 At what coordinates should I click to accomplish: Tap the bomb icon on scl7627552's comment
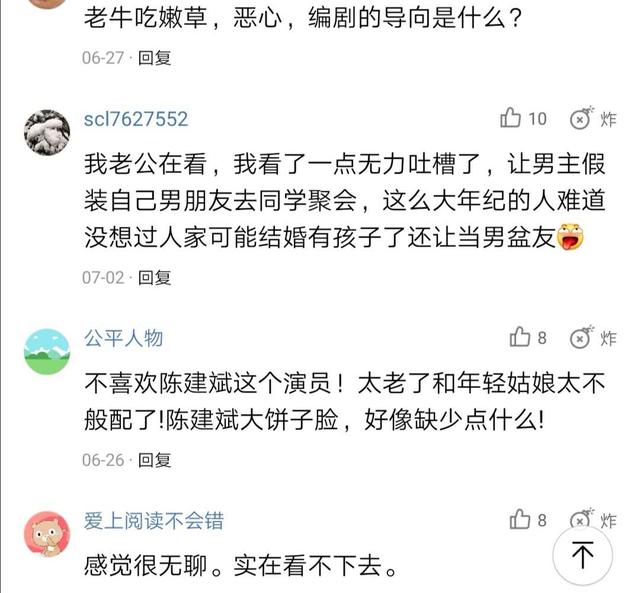[582, 119]
